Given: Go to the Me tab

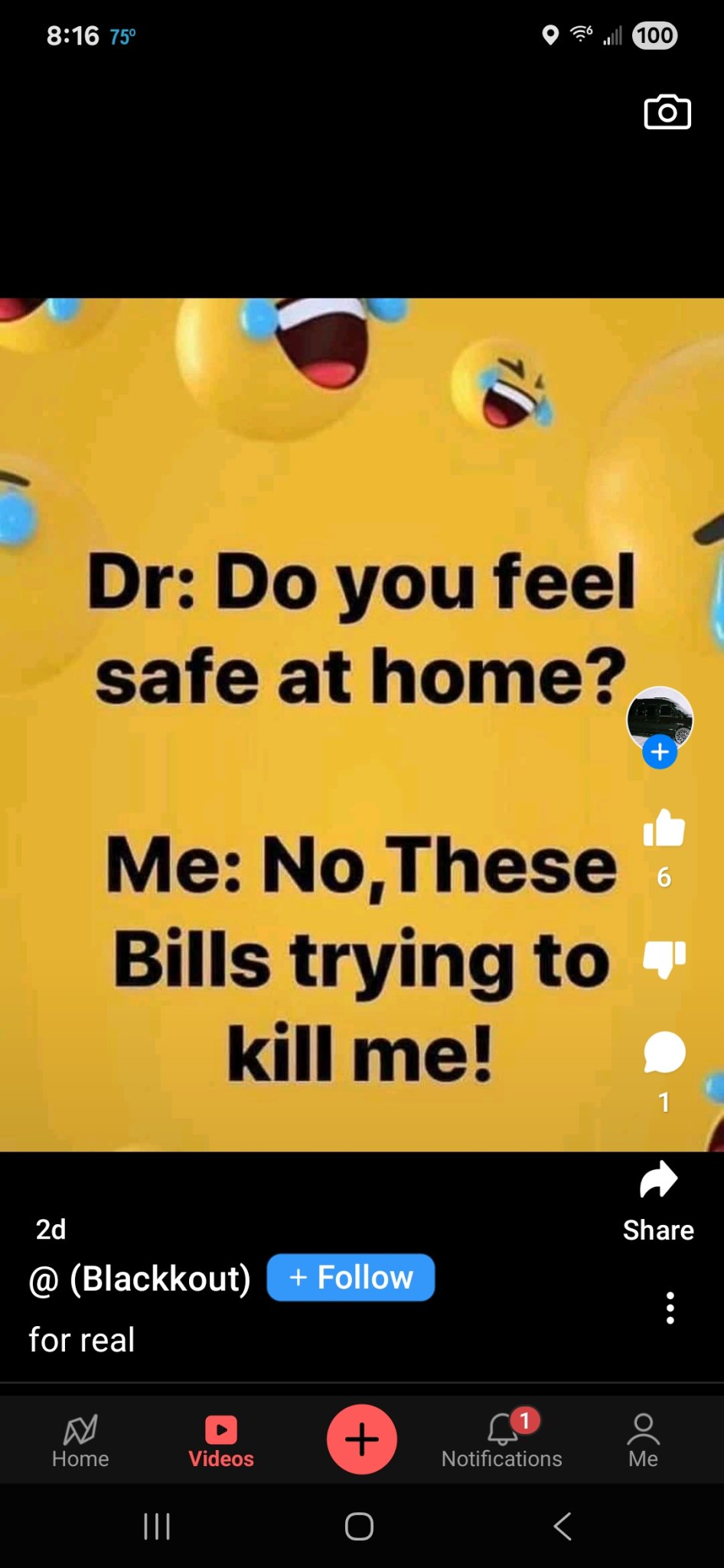Looking at the screenshot, I should (x=643, y=1441).
